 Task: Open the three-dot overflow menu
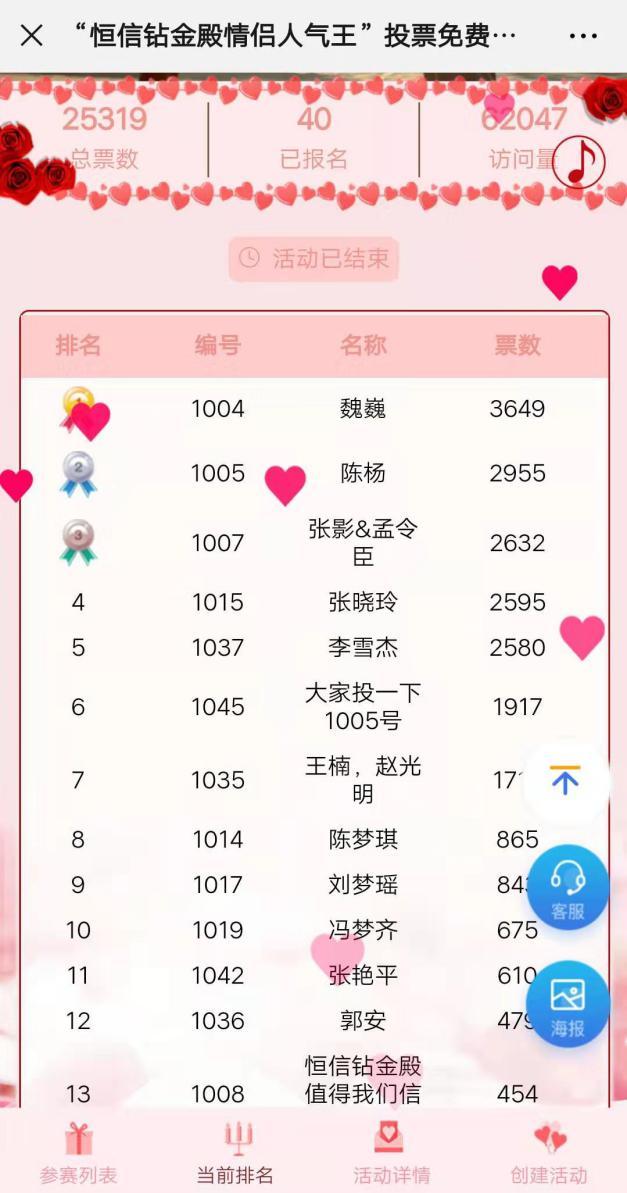pyautogui.click(x=583, y=35)
